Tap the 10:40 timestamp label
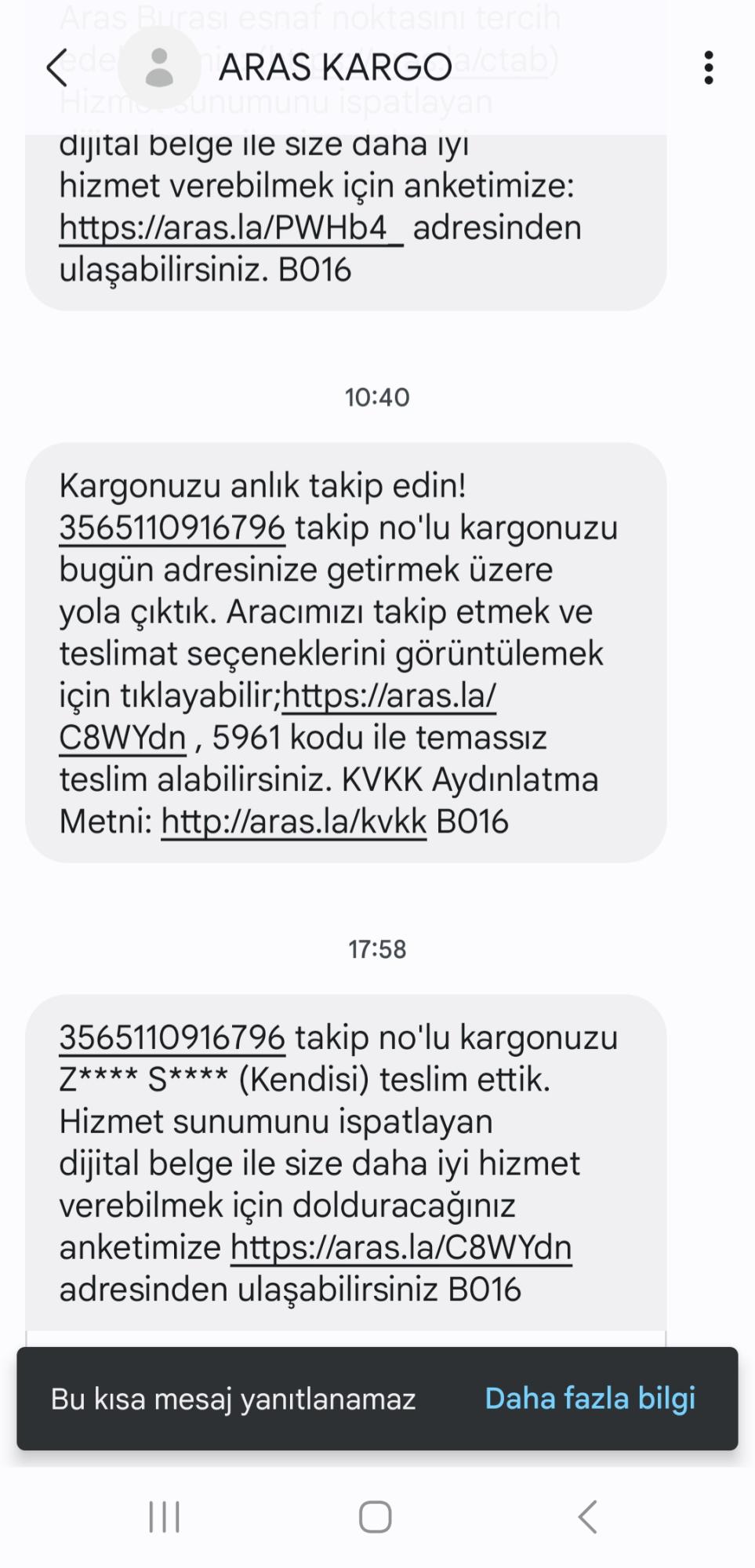This screenshot has height=1568, width=755. (x=377, y=397)
